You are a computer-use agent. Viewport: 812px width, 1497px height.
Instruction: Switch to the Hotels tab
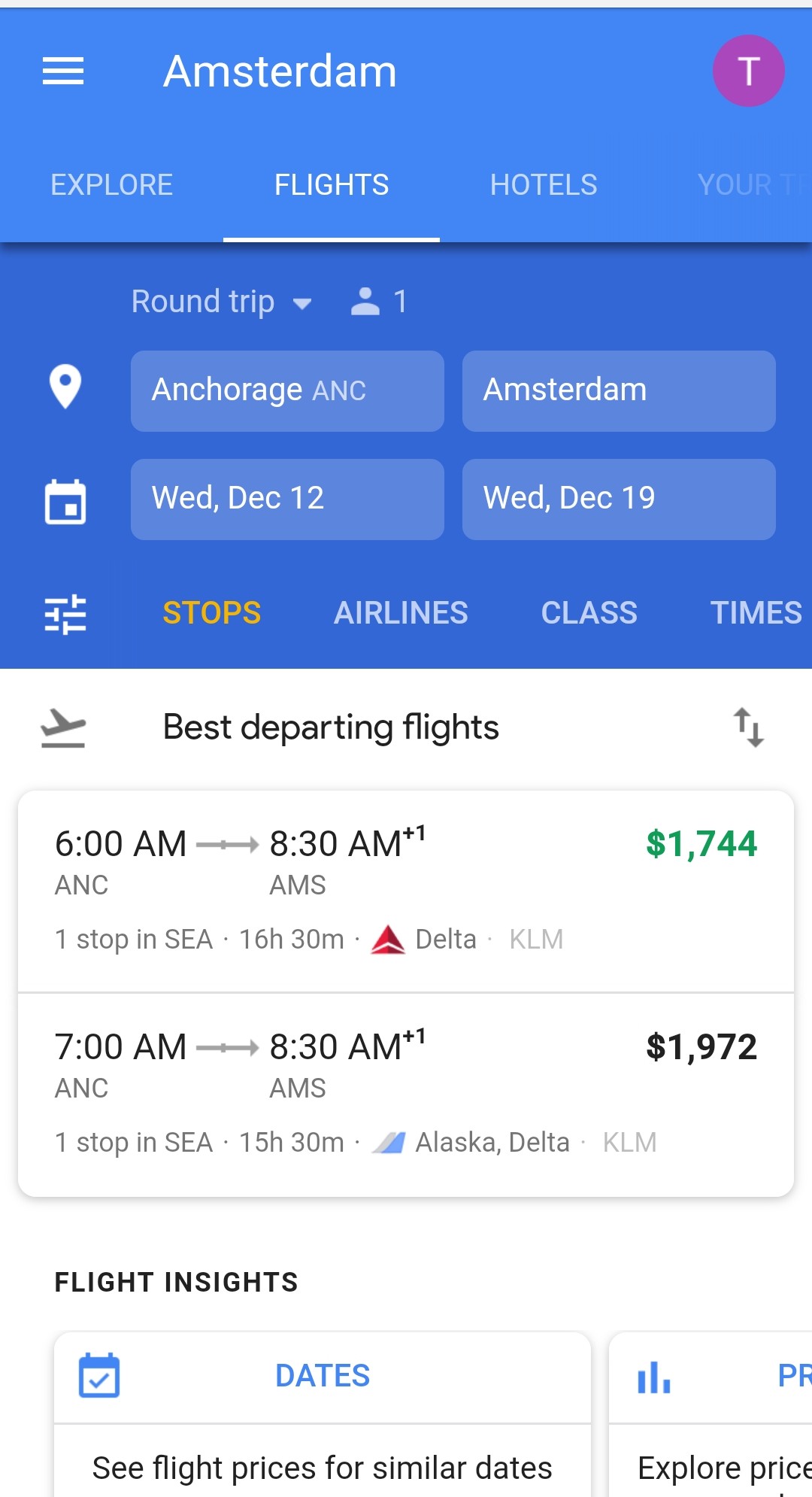coord(543,185)
